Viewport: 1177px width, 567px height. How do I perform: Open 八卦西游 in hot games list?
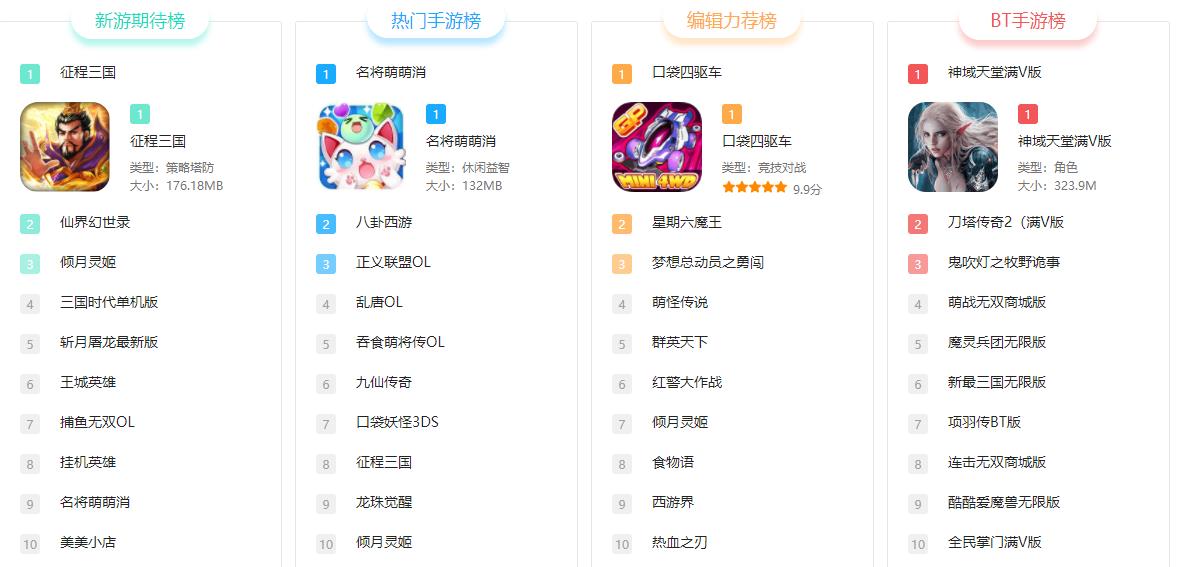(384, 222)
